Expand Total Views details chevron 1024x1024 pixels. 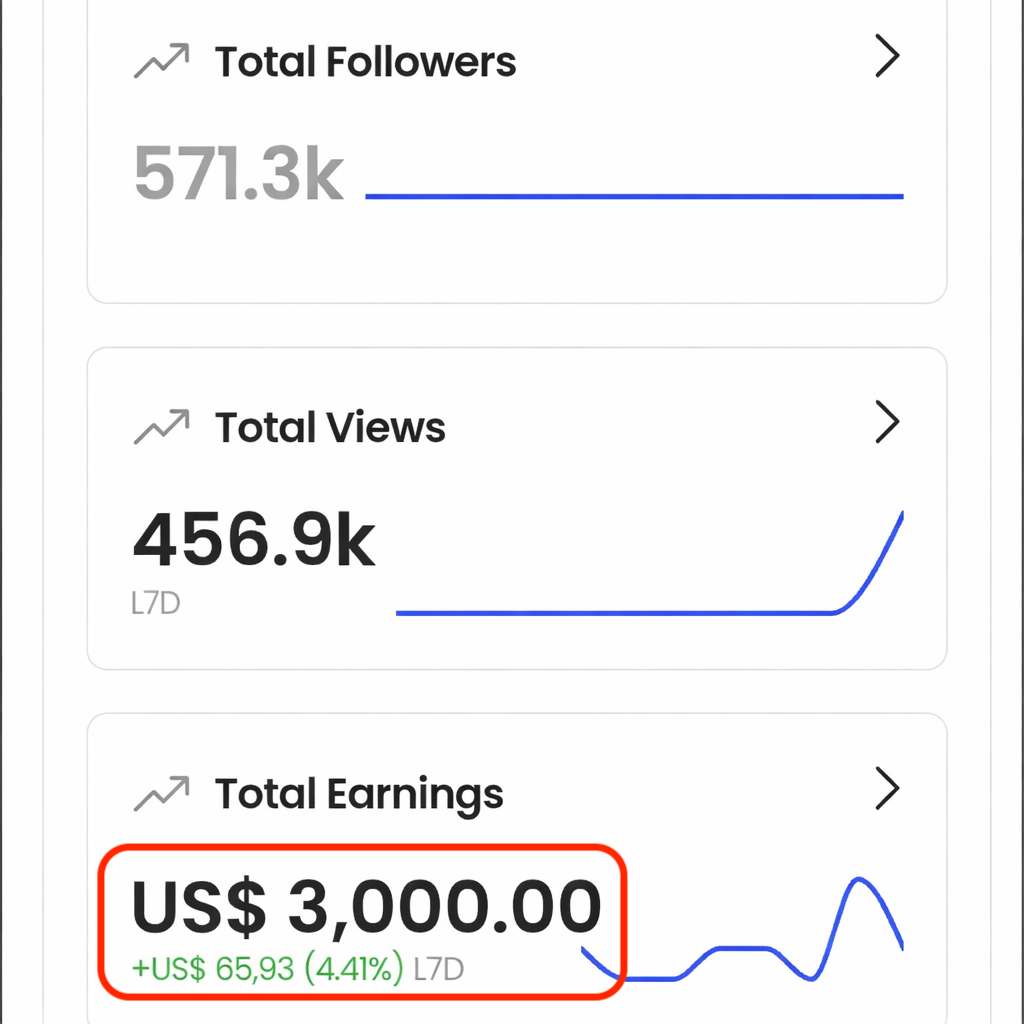pyautogui.click(x=887, y=423)
